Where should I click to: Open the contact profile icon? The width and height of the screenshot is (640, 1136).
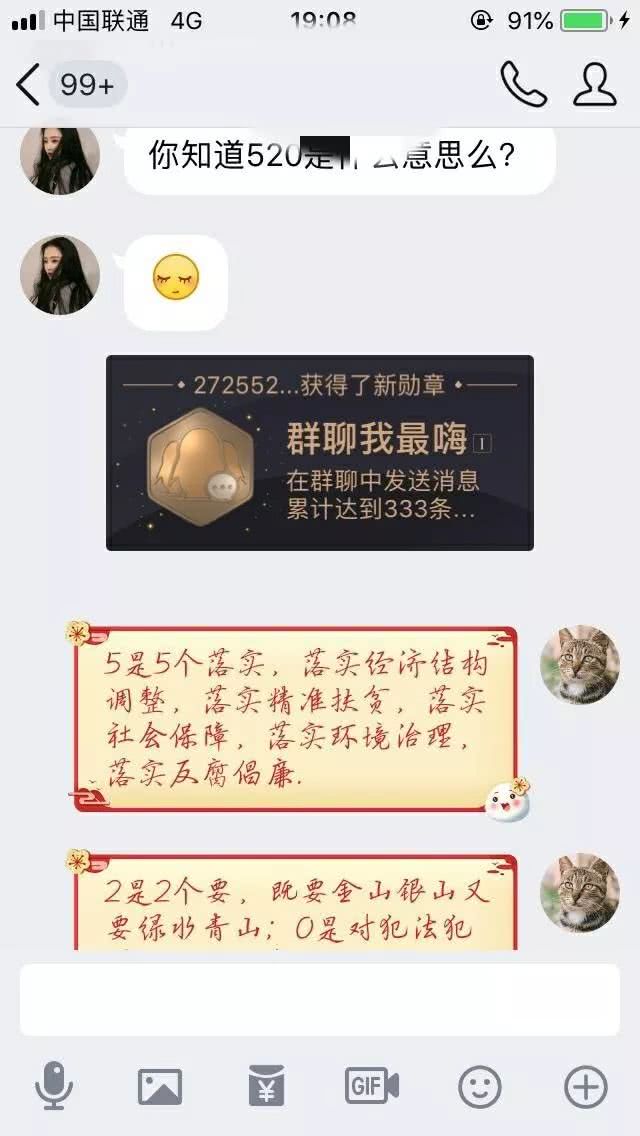[x=594, y=85]
